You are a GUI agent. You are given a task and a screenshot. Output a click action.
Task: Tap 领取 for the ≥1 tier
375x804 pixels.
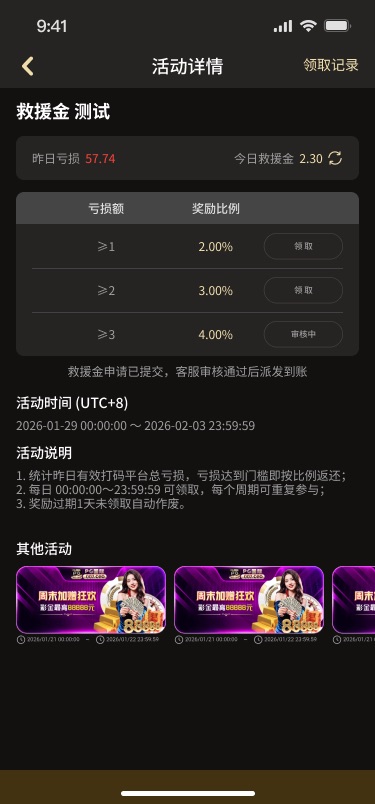tap(303, 246)
